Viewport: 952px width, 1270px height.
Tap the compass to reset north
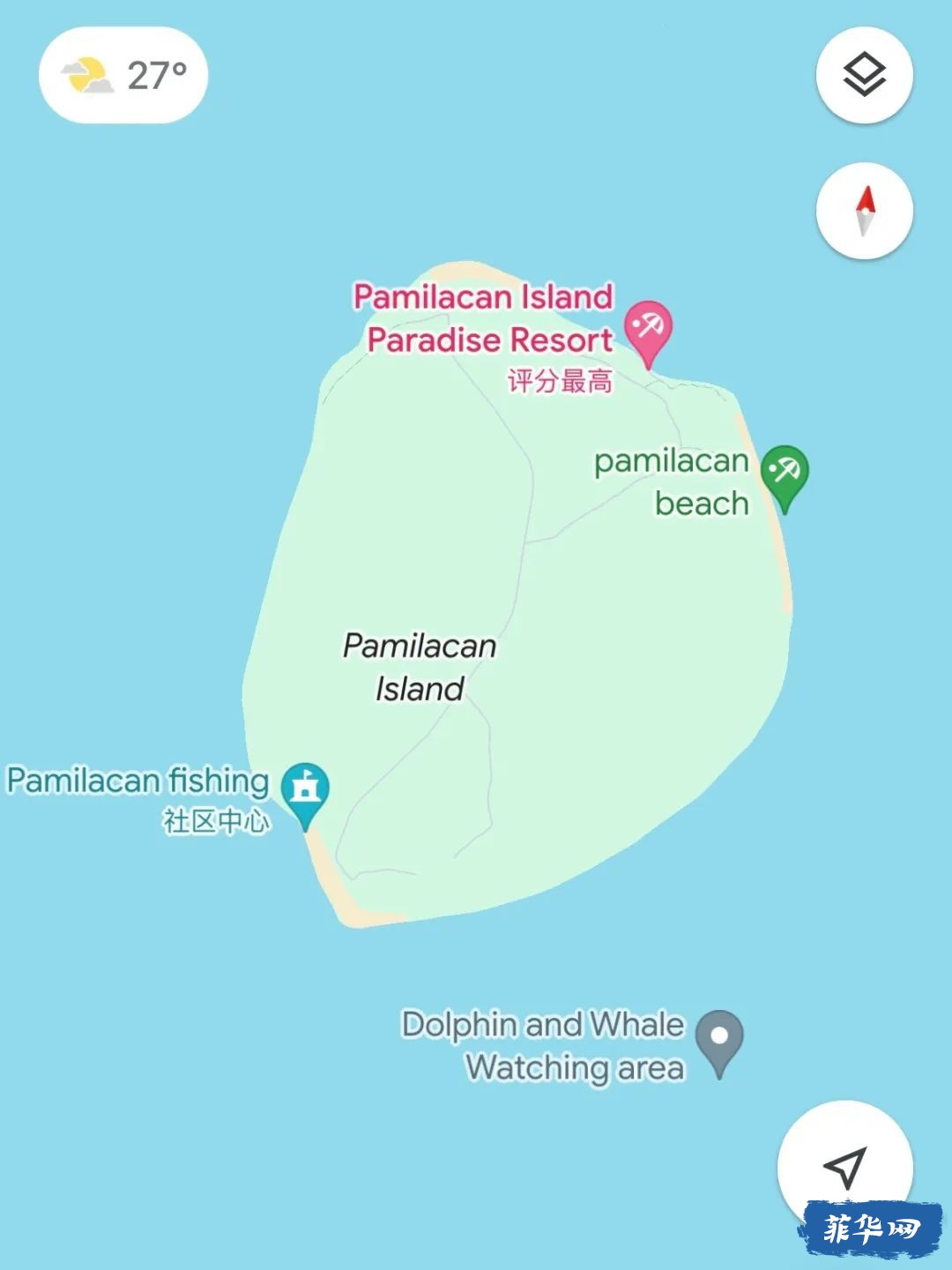pyautogui.click(x=864, y=211)
